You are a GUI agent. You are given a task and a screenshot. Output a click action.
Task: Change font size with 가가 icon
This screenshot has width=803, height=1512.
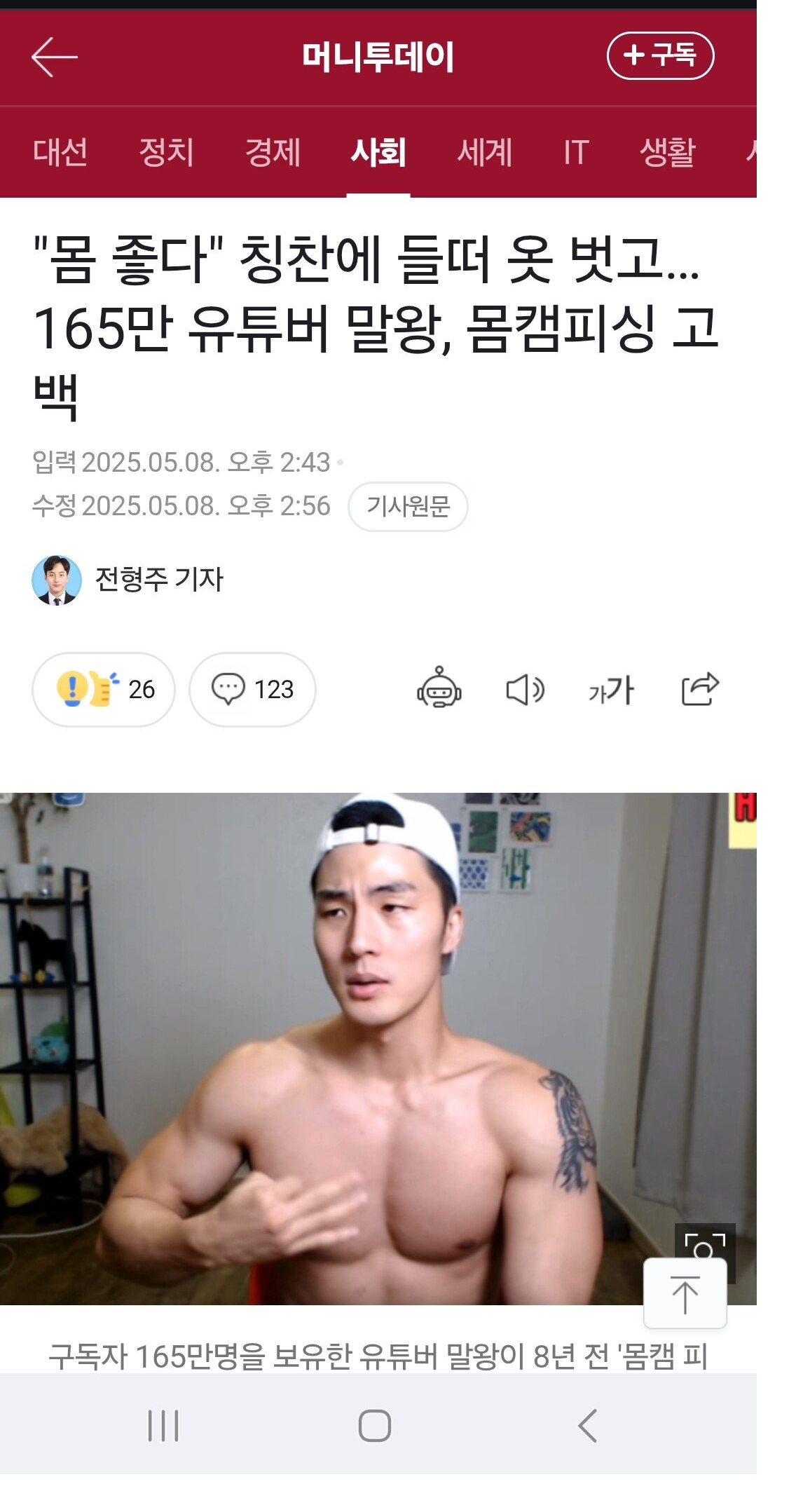point(611,690)
